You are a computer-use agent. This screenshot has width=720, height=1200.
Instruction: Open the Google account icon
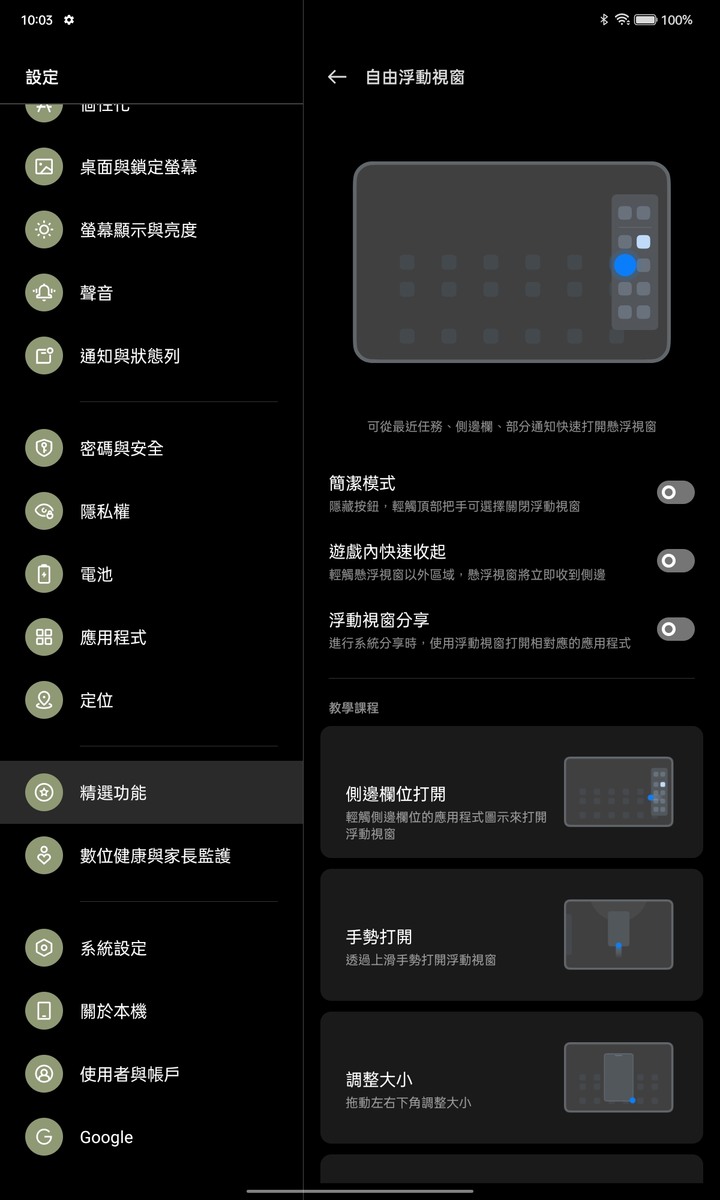pyautogui.click(x=43, y=1137)
